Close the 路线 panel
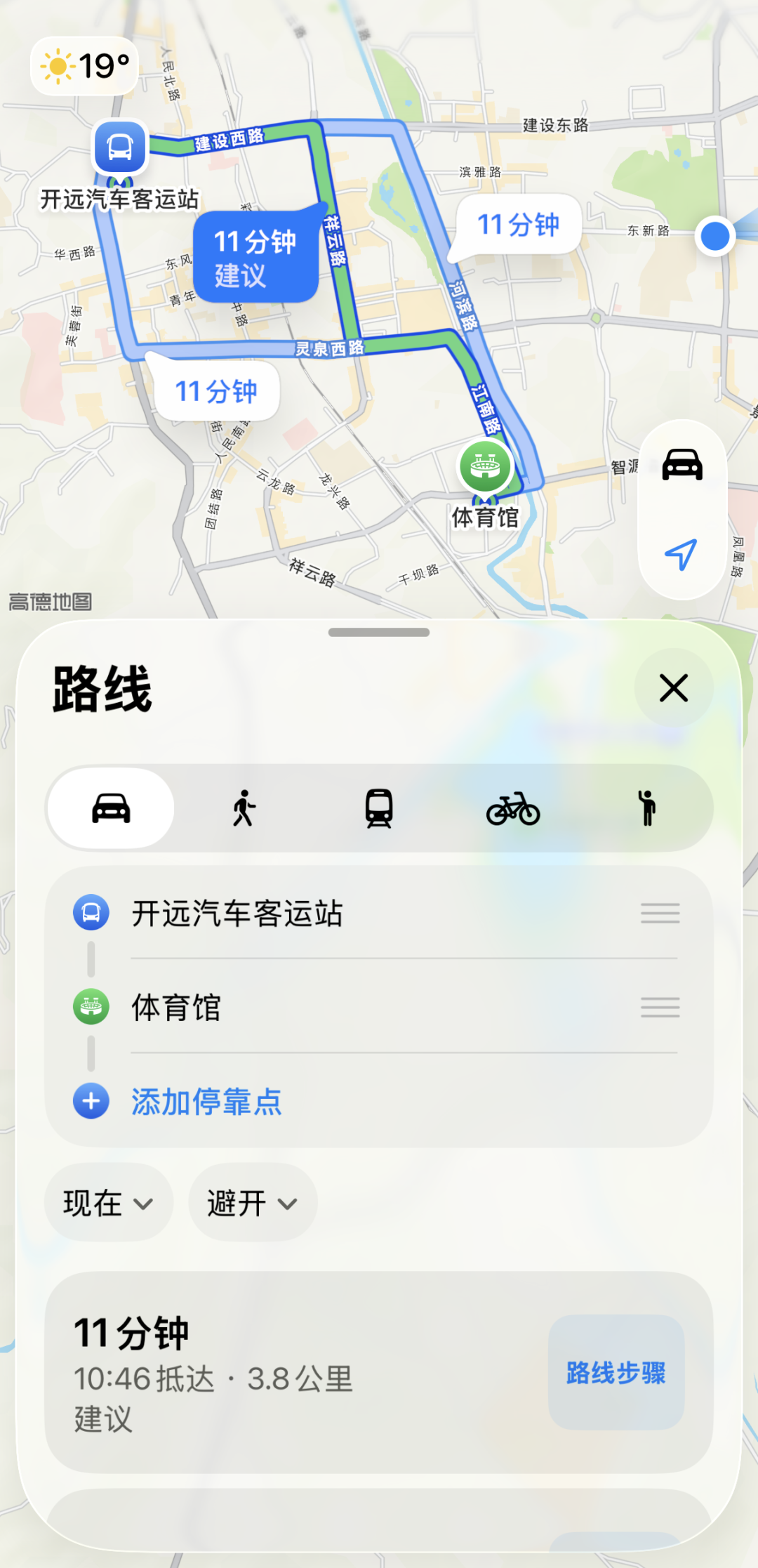Image resolution: width=758 pixels, height=1568 pixels. pyautogui.click(x=673, y=688)
